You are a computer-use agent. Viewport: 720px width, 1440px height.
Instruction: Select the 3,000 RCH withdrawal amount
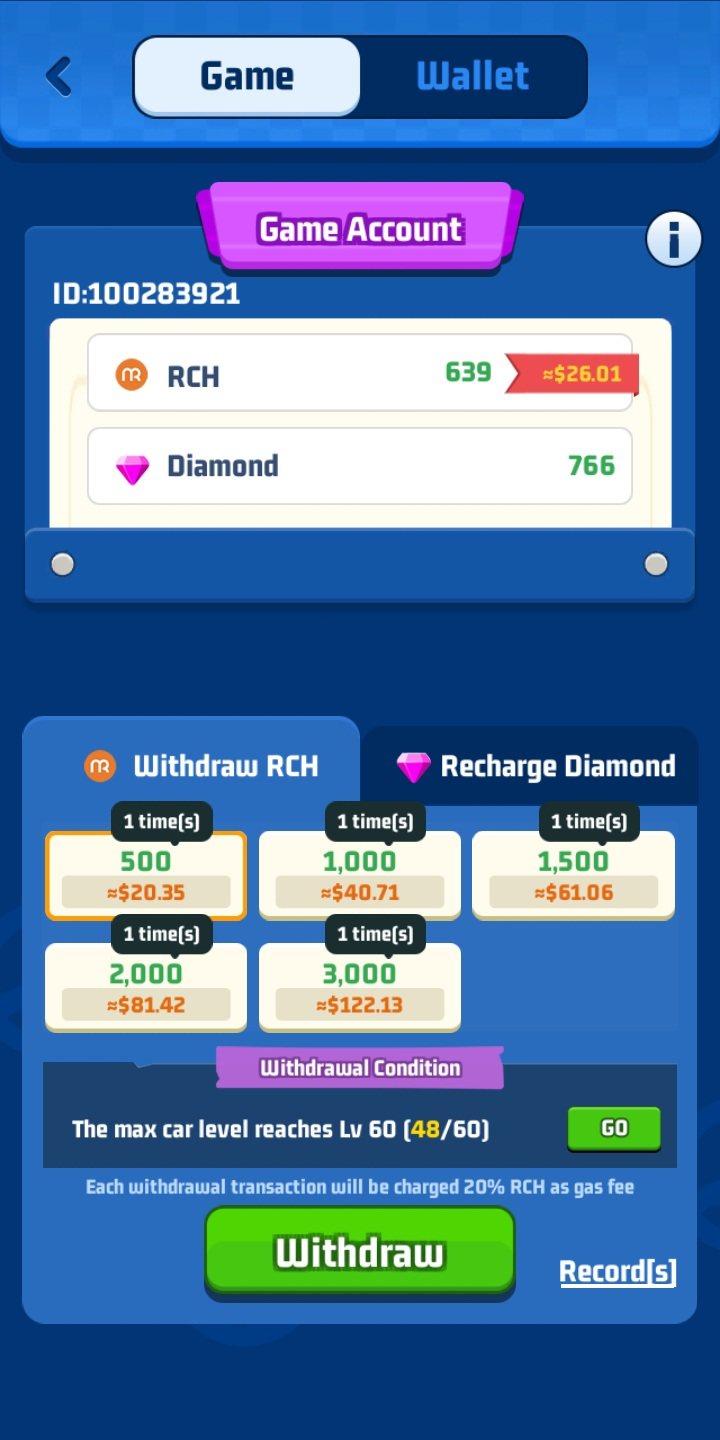point(360,988)
